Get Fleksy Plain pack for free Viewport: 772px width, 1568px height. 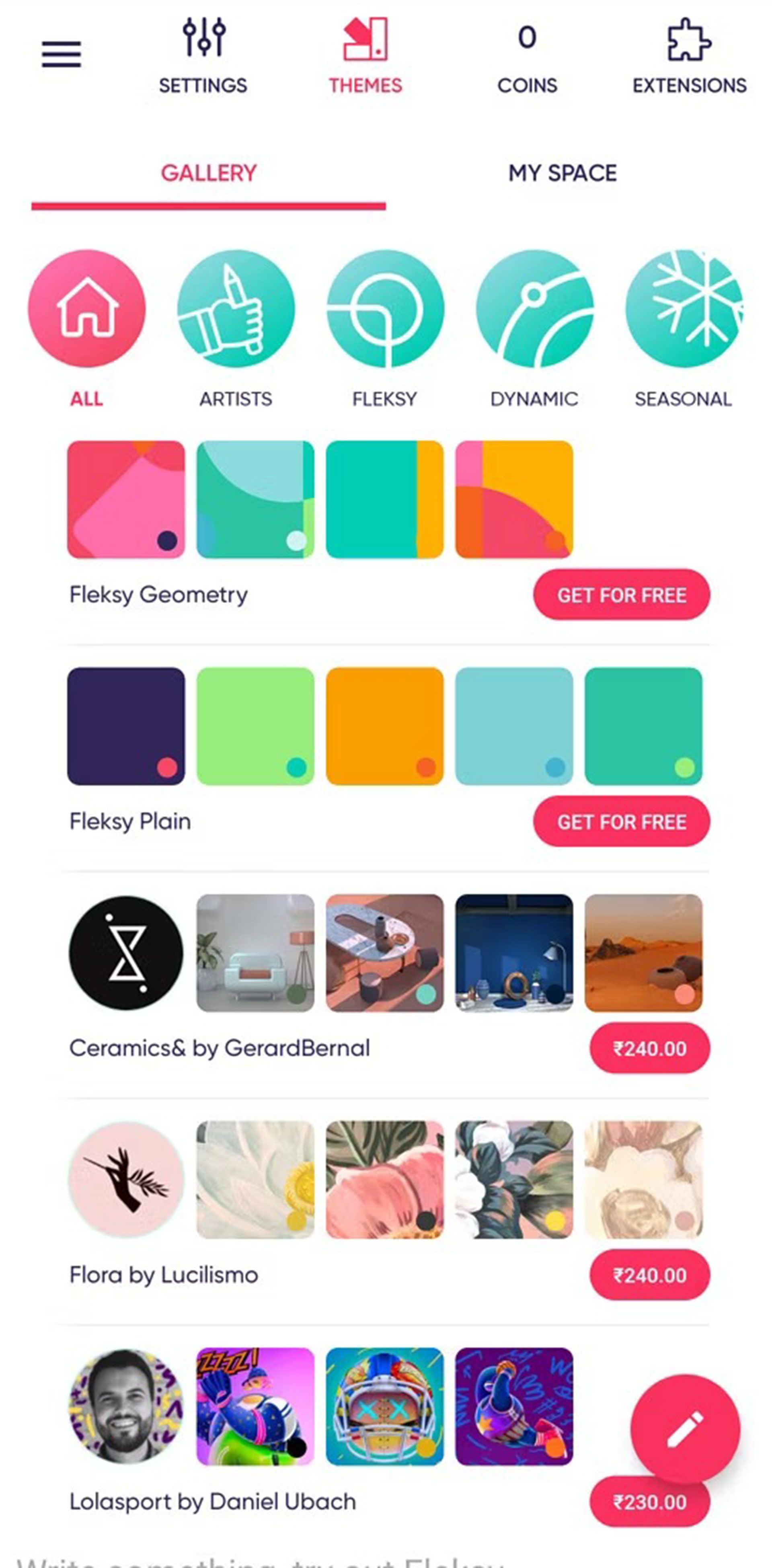pos(621,822)
